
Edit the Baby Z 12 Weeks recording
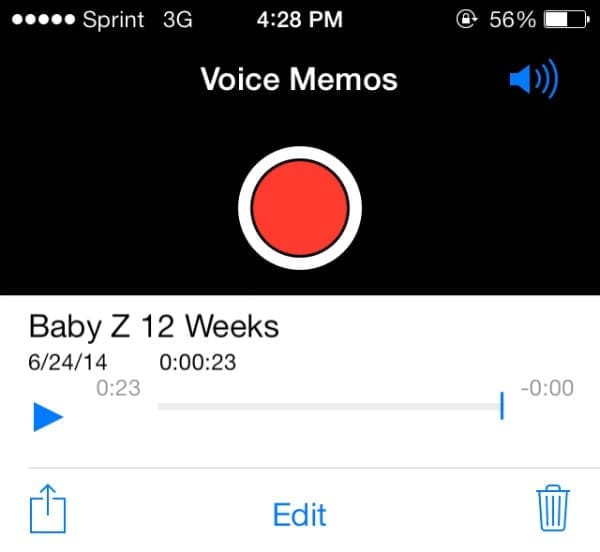click(x=299, y=514)
